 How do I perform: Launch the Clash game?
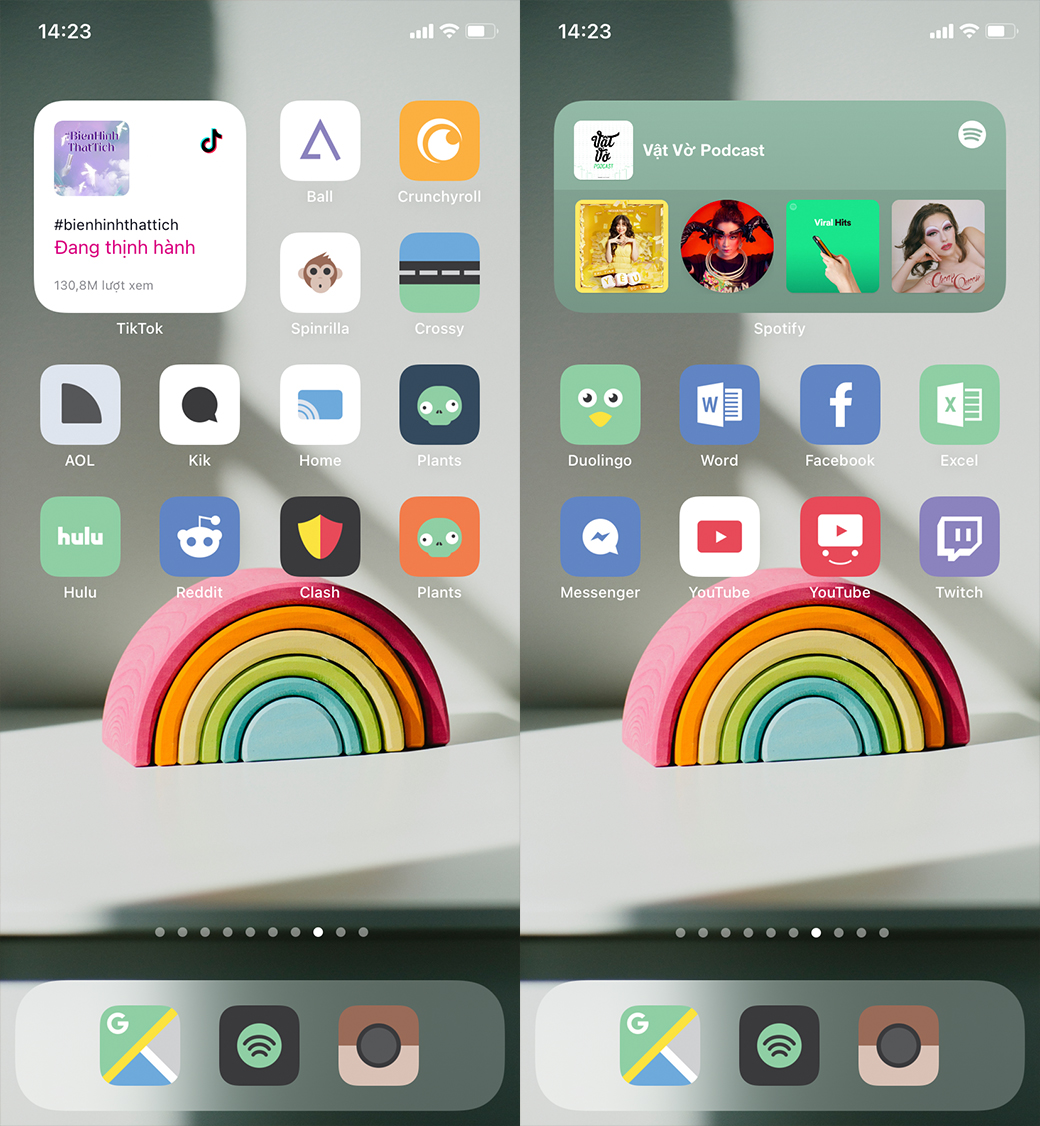[x=320, y=537]
